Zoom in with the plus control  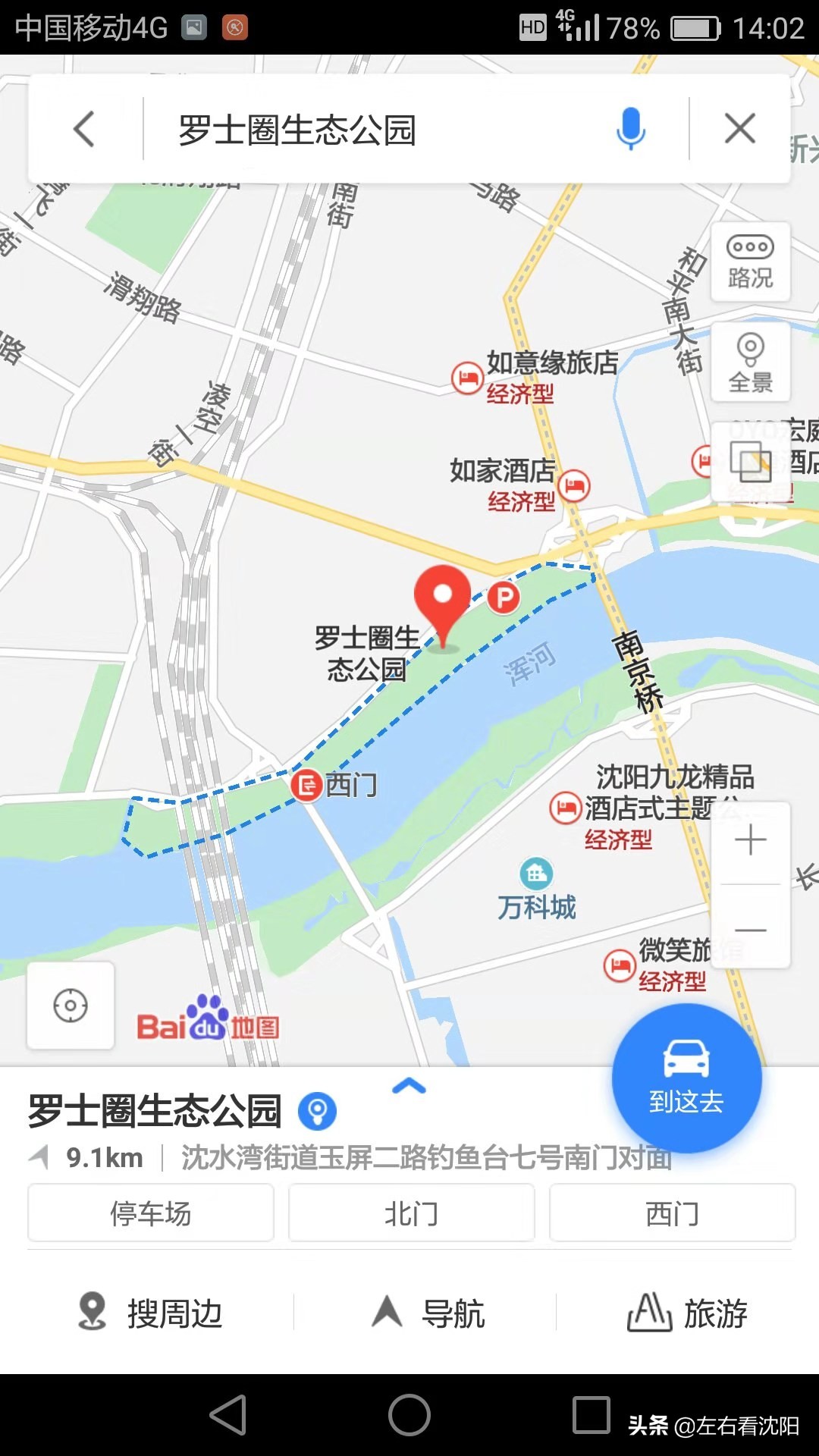750,838
